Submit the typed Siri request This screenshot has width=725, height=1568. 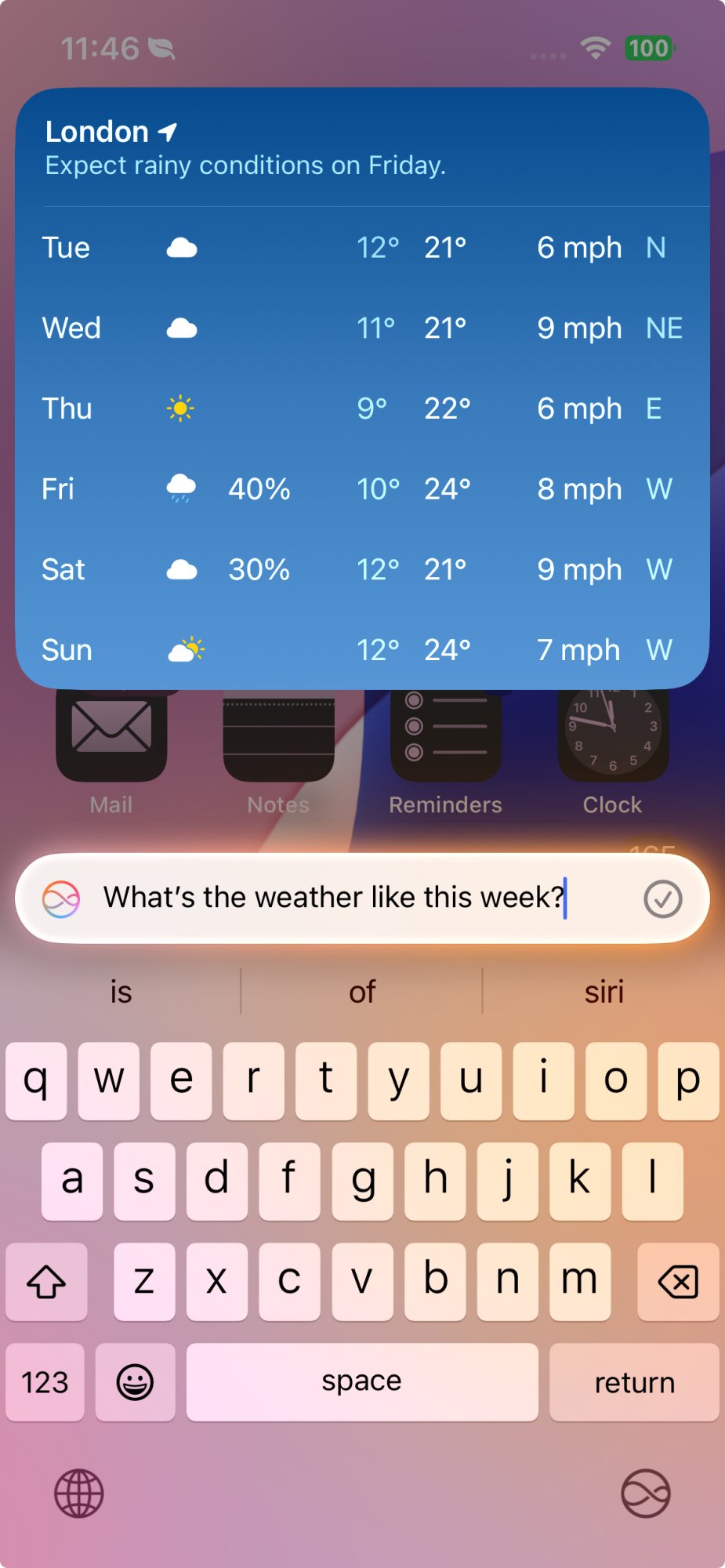pos(662,898)
